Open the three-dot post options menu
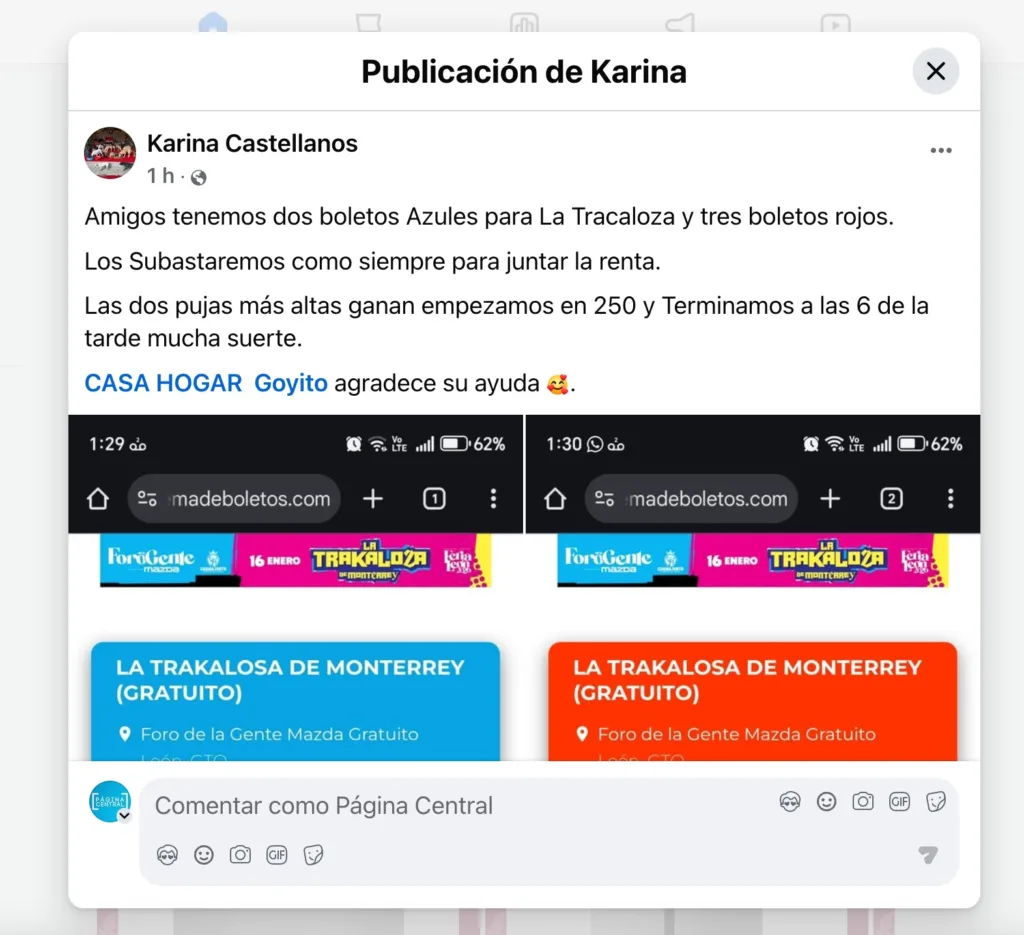 (940, 151)
